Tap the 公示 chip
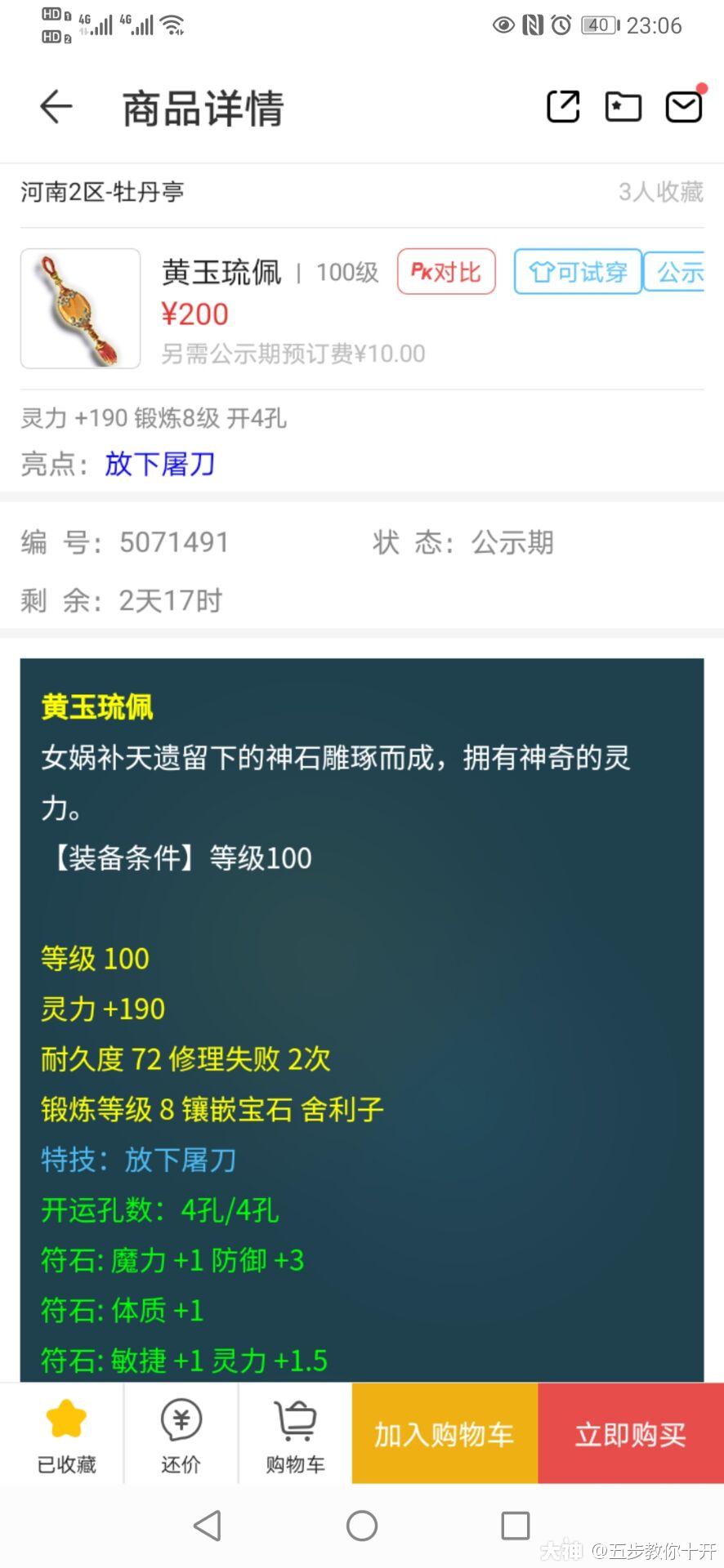This screenshot has width=724, height=1568. [x=677, y=272]
